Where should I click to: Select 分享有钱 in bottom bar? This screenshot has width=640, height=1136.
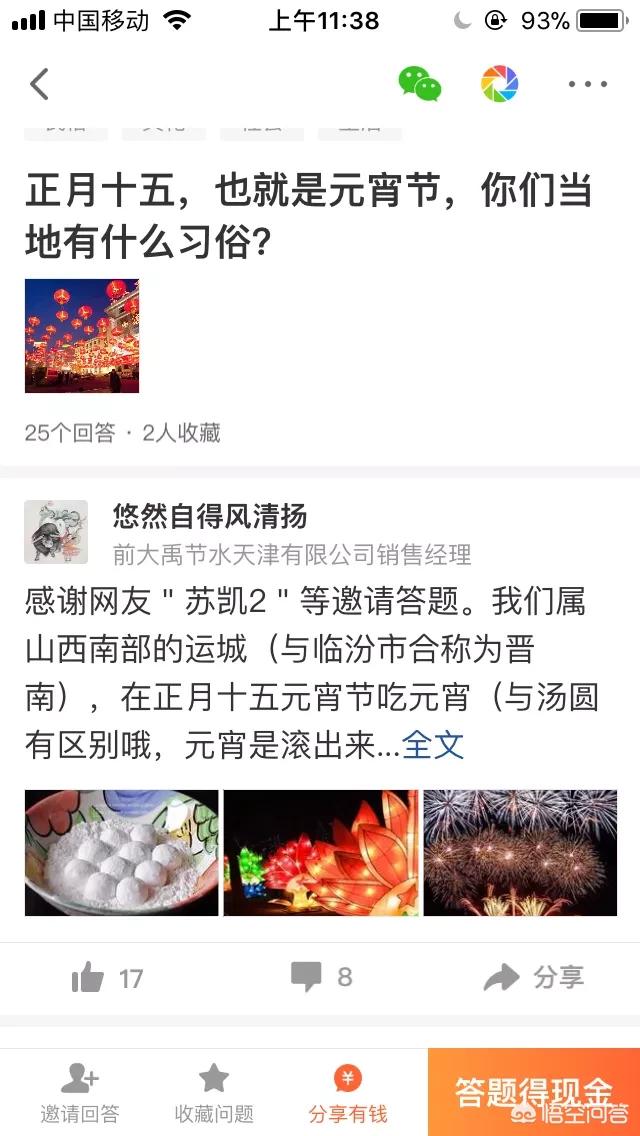click(348, 1092)
